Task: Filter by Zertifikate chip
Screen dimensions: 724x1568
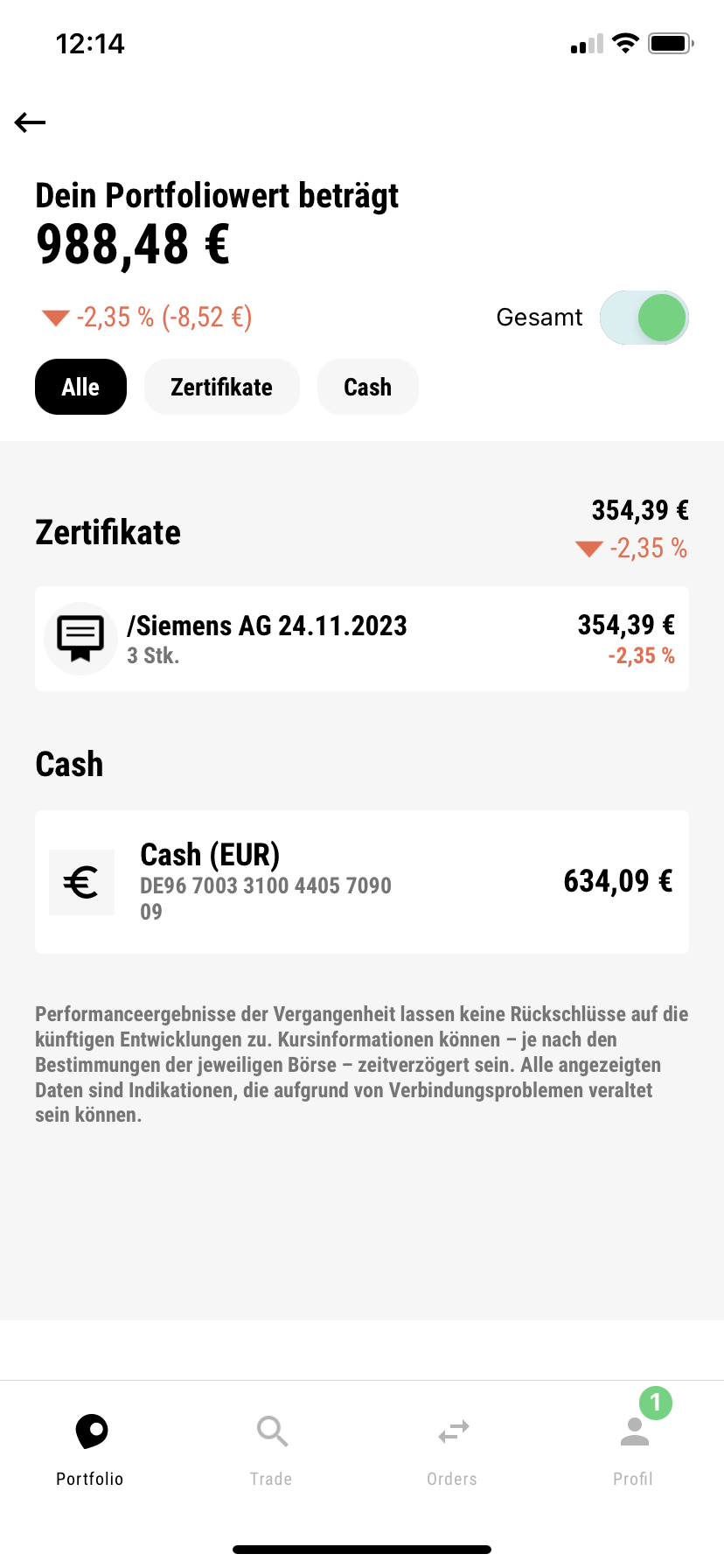Action: pyautogui.click(x=222, y=387)
